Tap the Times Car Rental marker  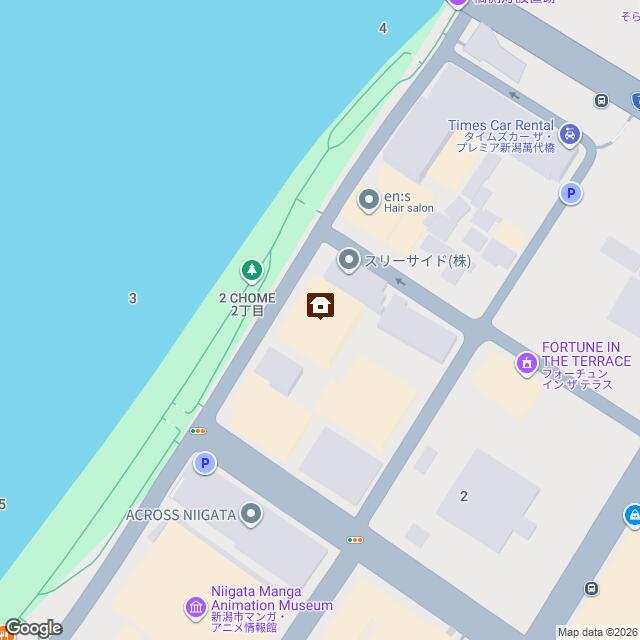[569, 134]
